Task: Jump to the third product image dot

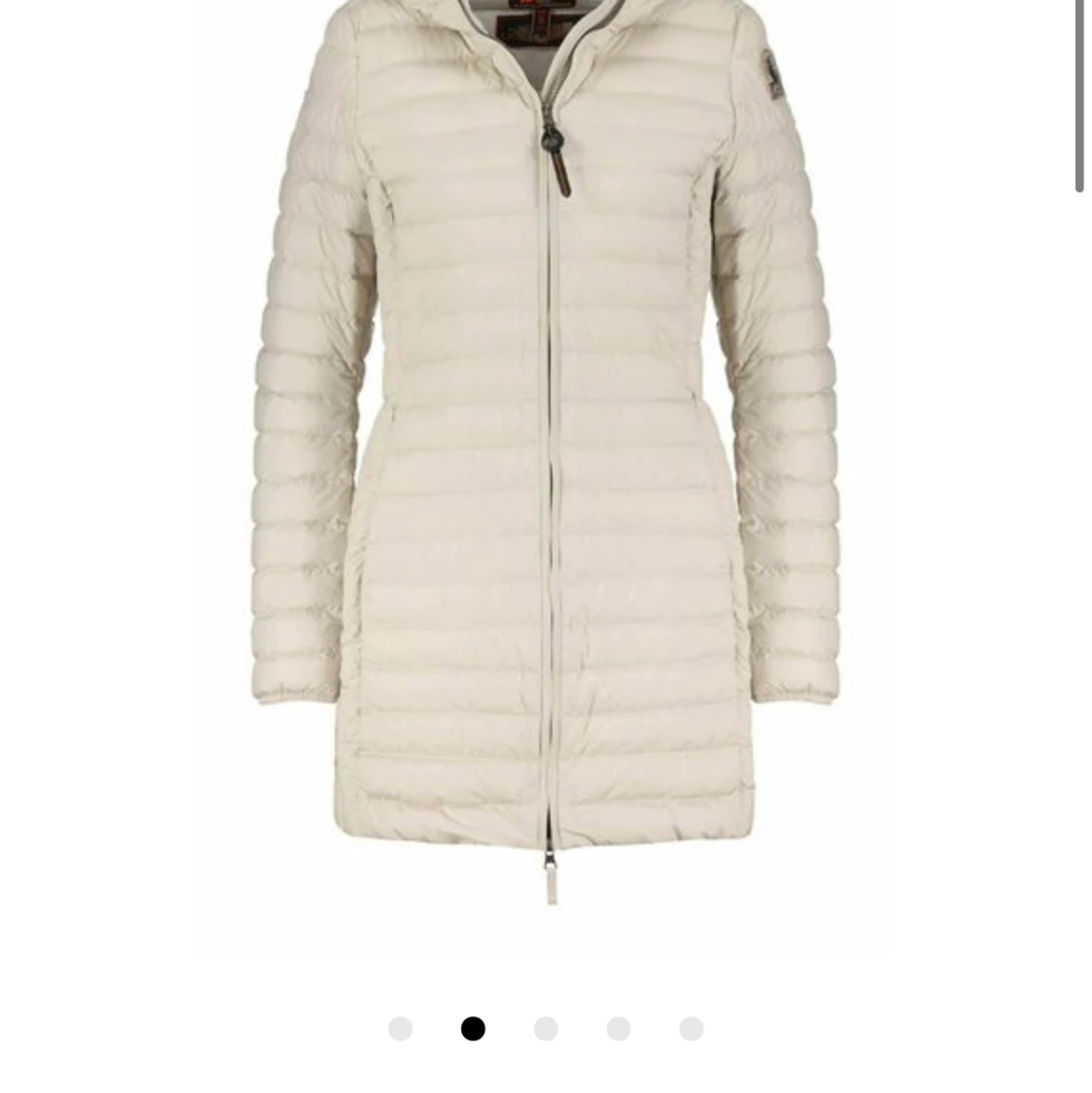Action: pyautogui.click(x=546, y=1028)
